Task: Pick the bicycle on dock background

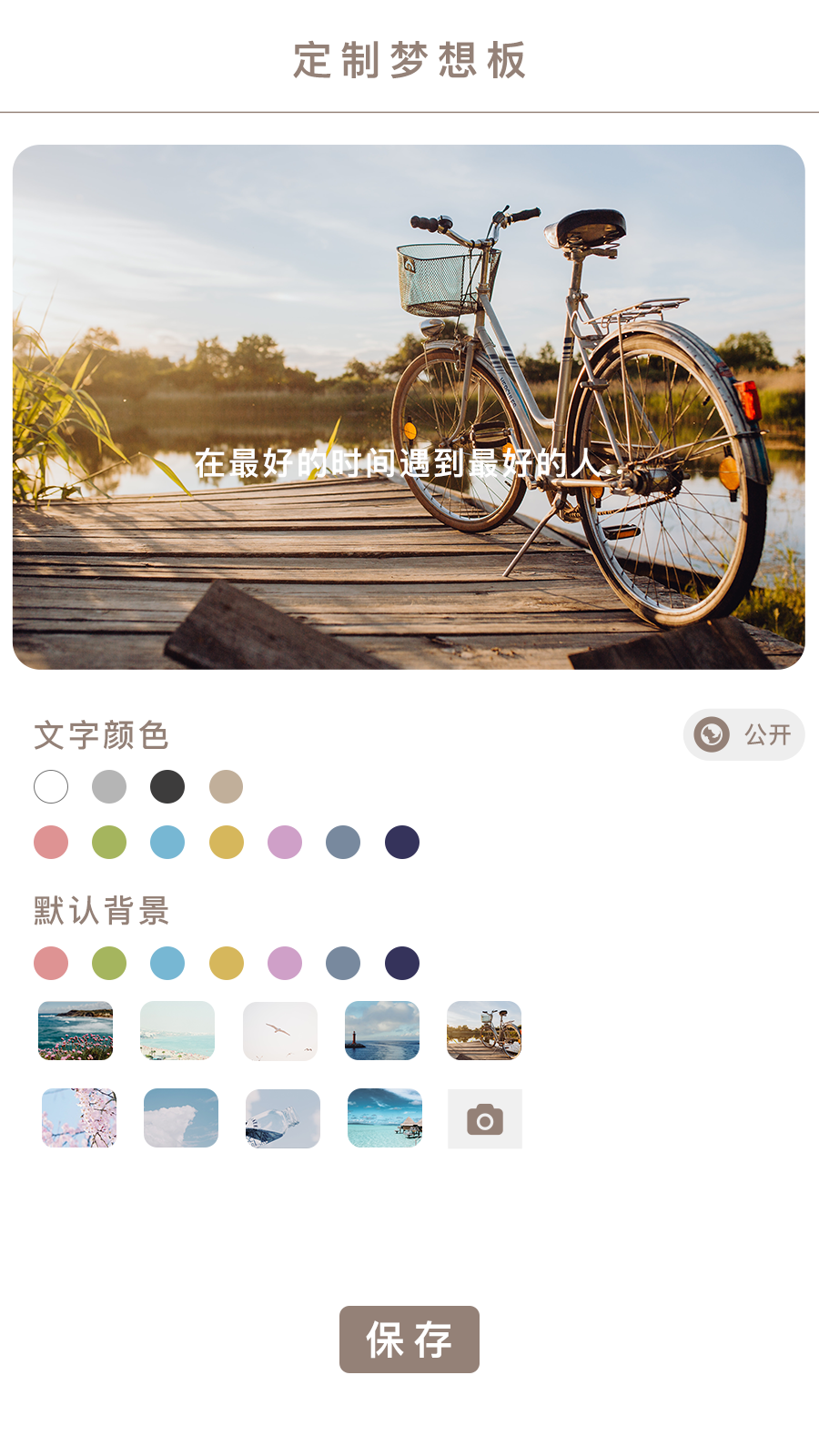Action: point(484,1031)
